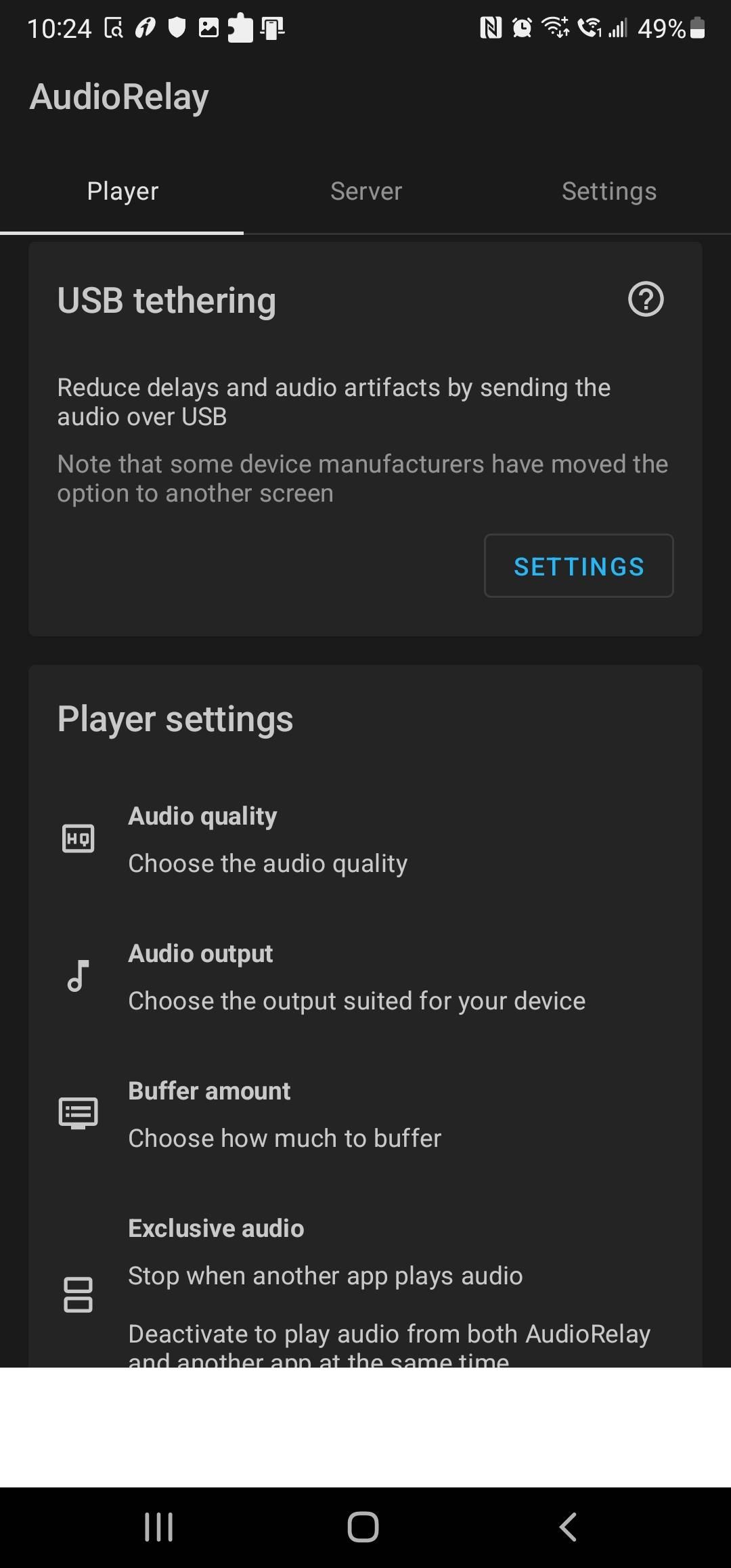The width and height of the screenshot is (731, 1568).
Task: Tap the Home navigation button
Action: (x=365, y=1525)
